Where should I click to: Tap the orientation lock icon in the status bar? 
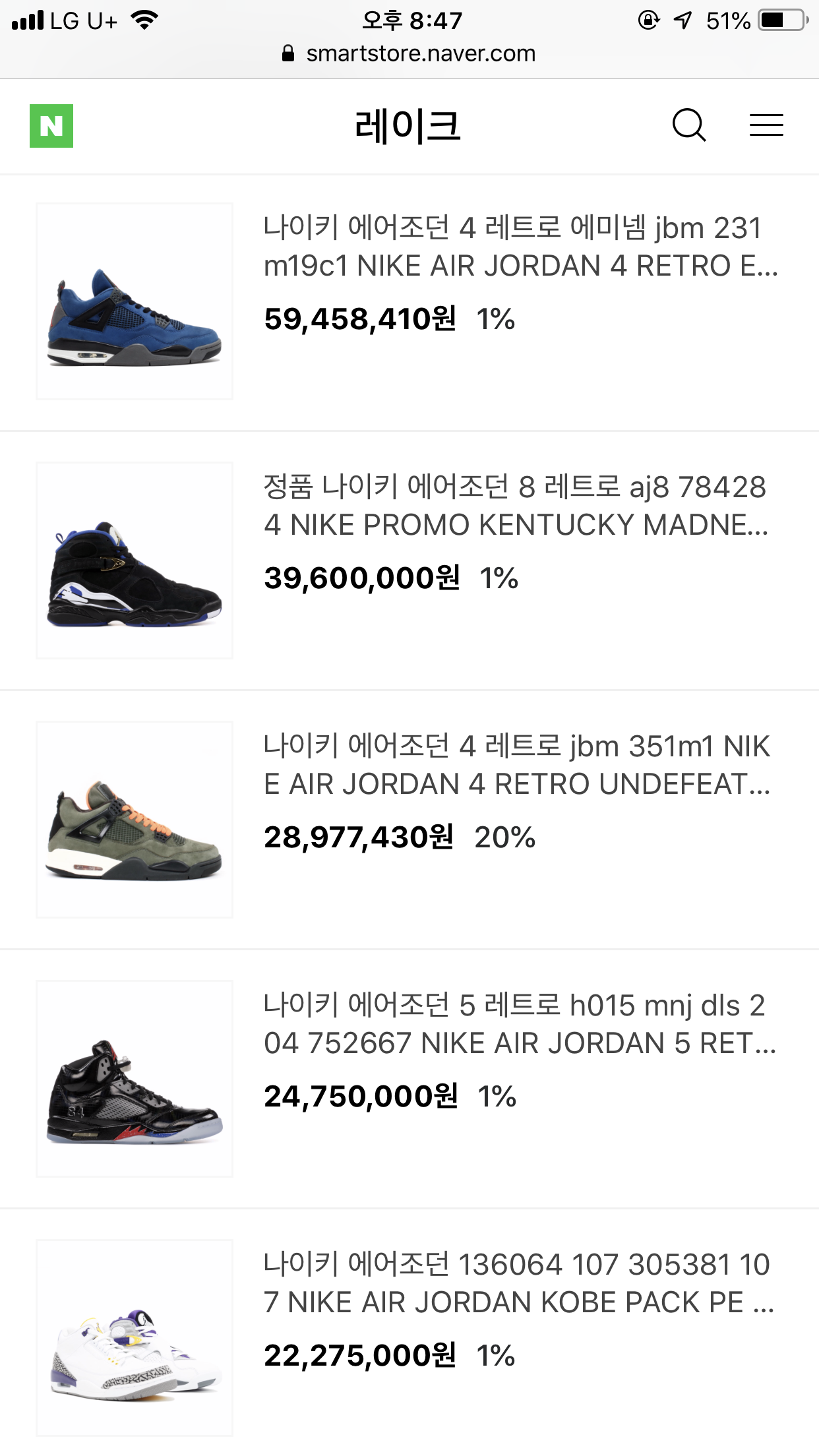(649, 19)
